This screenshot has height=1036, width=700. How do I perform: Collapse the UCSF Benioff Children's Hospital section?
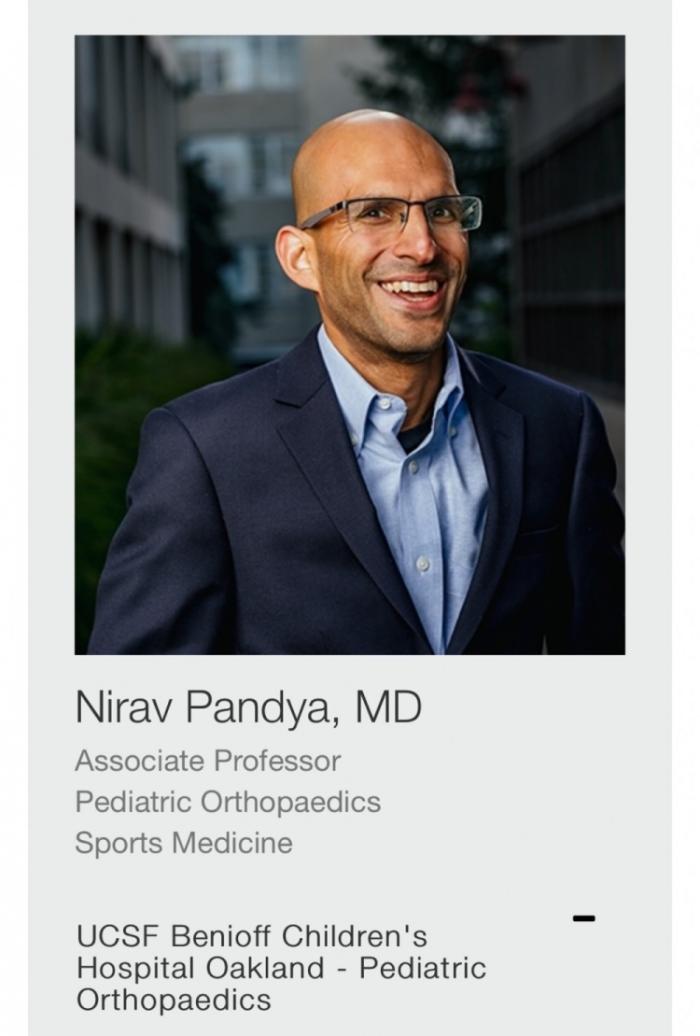click(584, 918)
